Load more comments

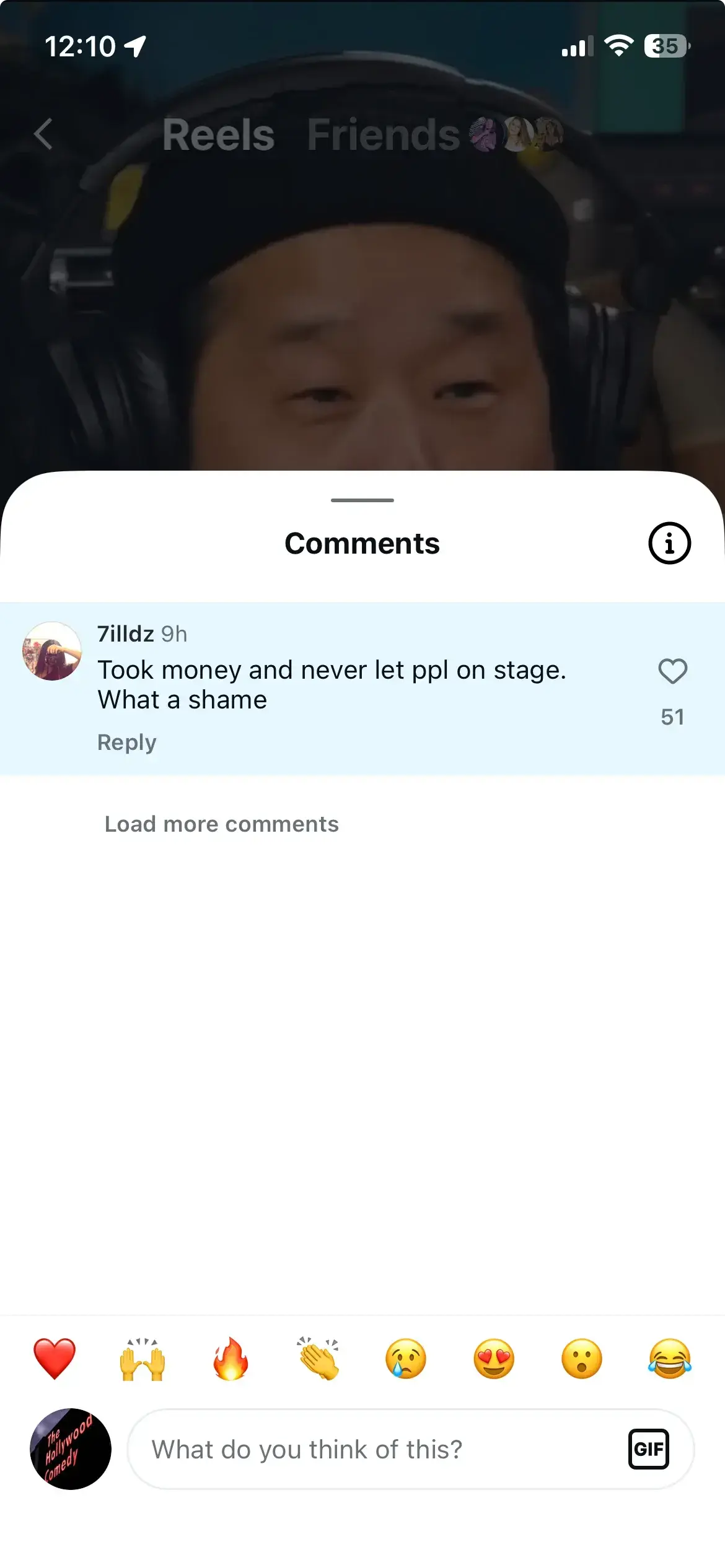221,824
